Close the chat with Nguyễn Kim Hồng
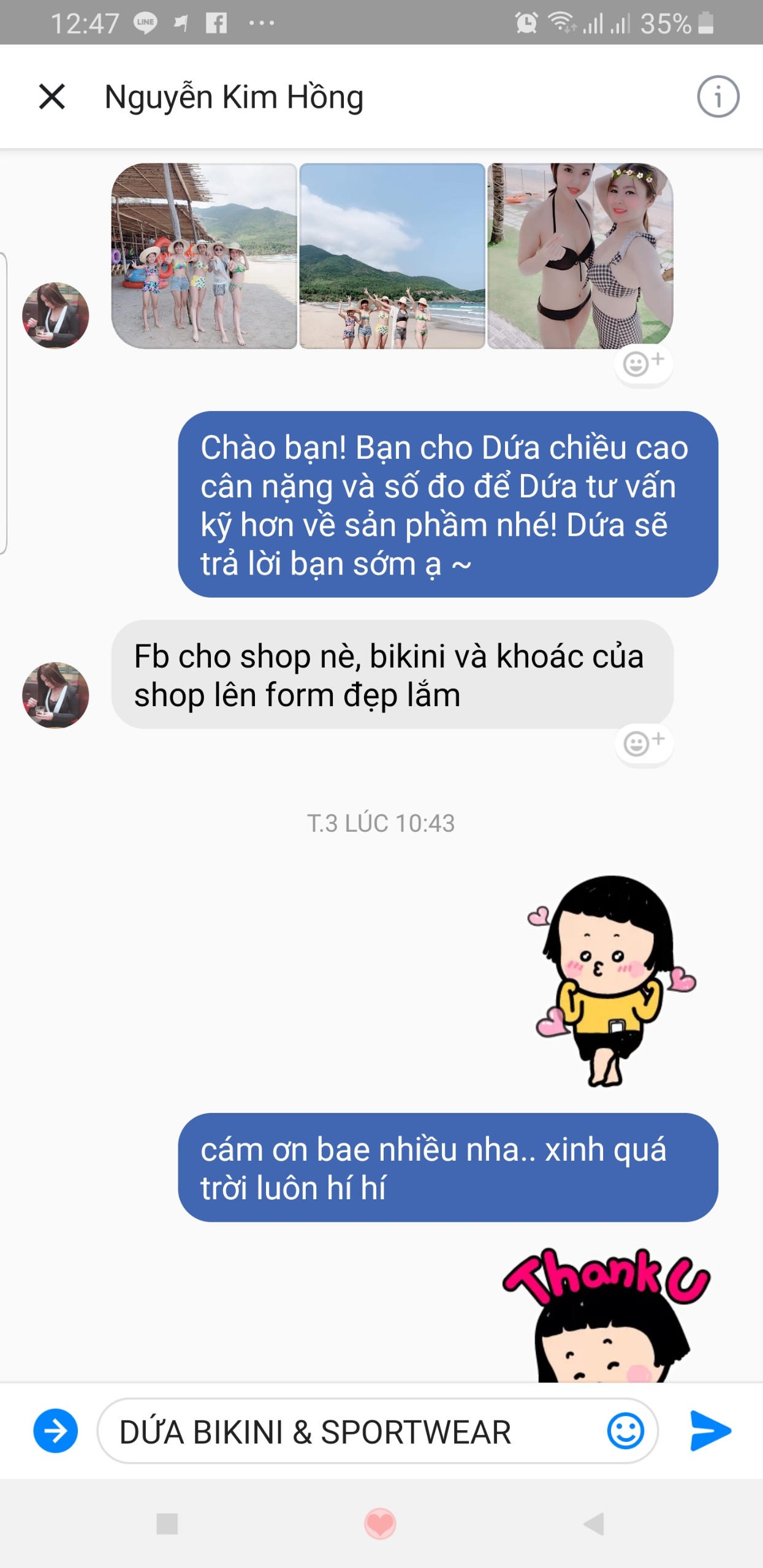 pos(52,97)
